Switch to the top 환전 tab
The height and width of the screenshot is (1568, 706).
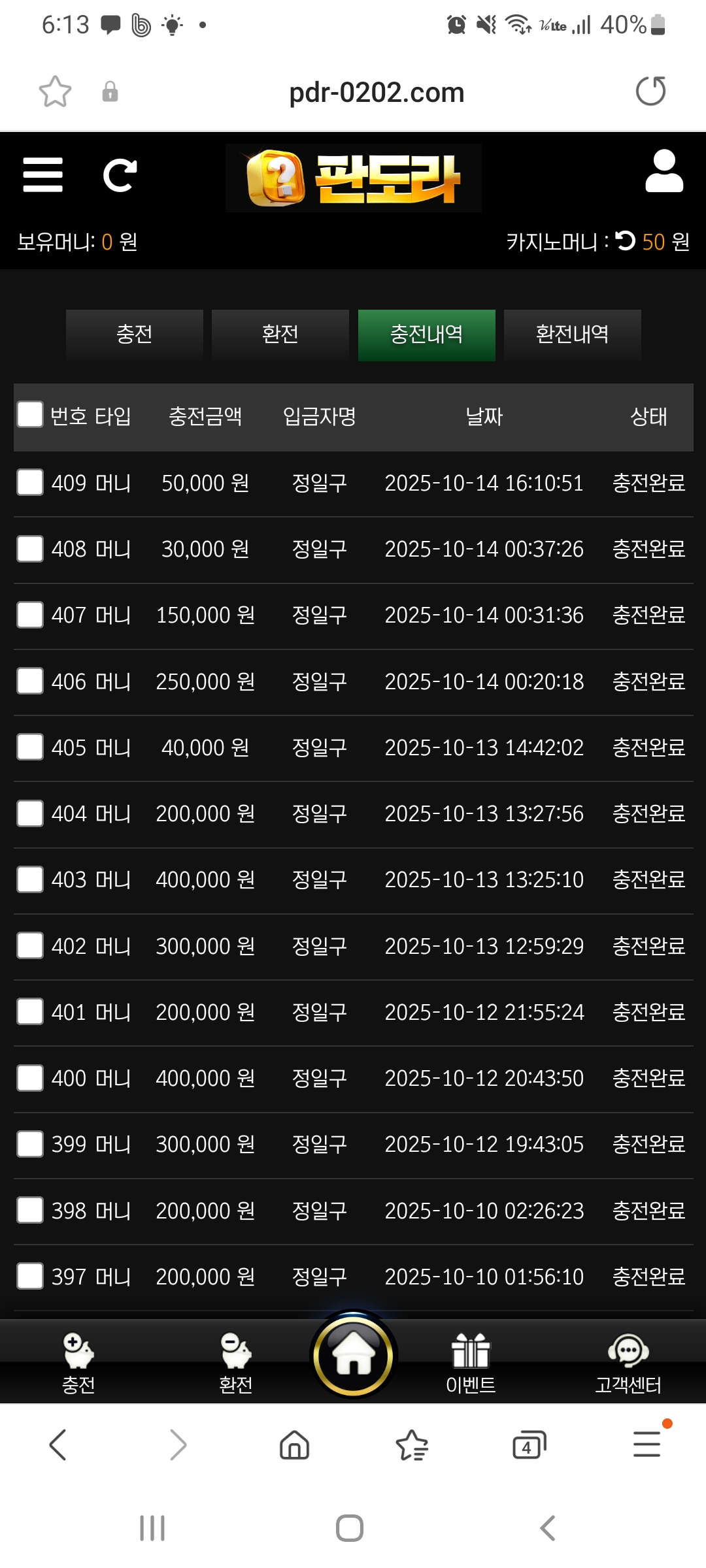tap(280, 335)
